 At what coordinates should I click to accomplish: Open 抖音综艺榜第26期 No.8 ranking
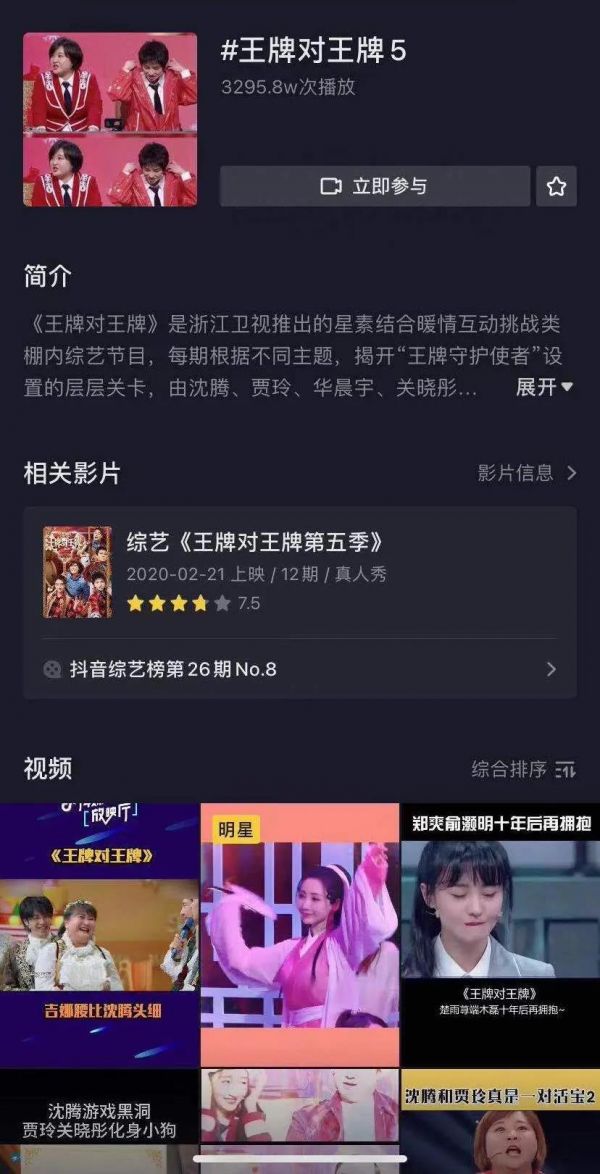tap(299, 669)
